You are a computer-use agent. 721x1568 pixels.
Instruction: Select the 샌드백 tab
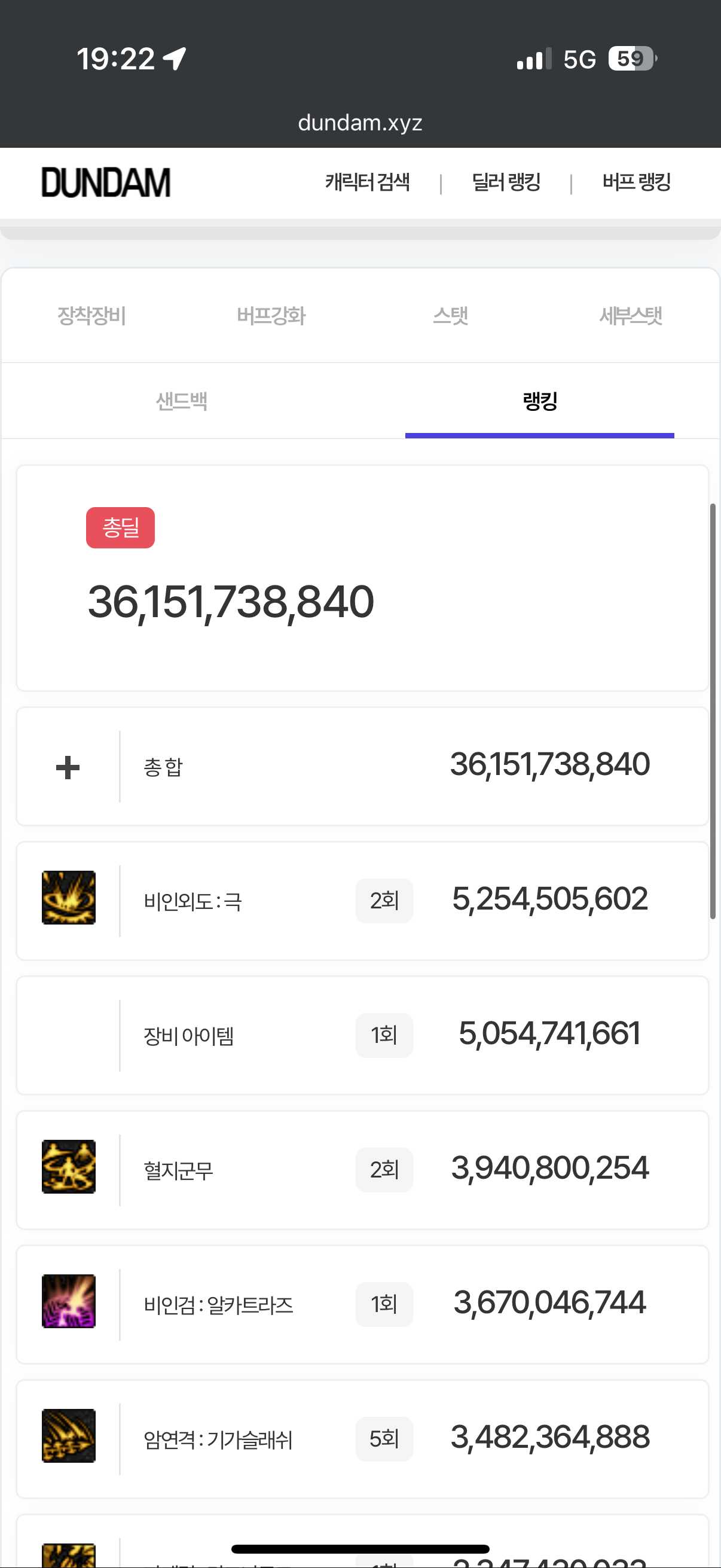tap(181, 401)
